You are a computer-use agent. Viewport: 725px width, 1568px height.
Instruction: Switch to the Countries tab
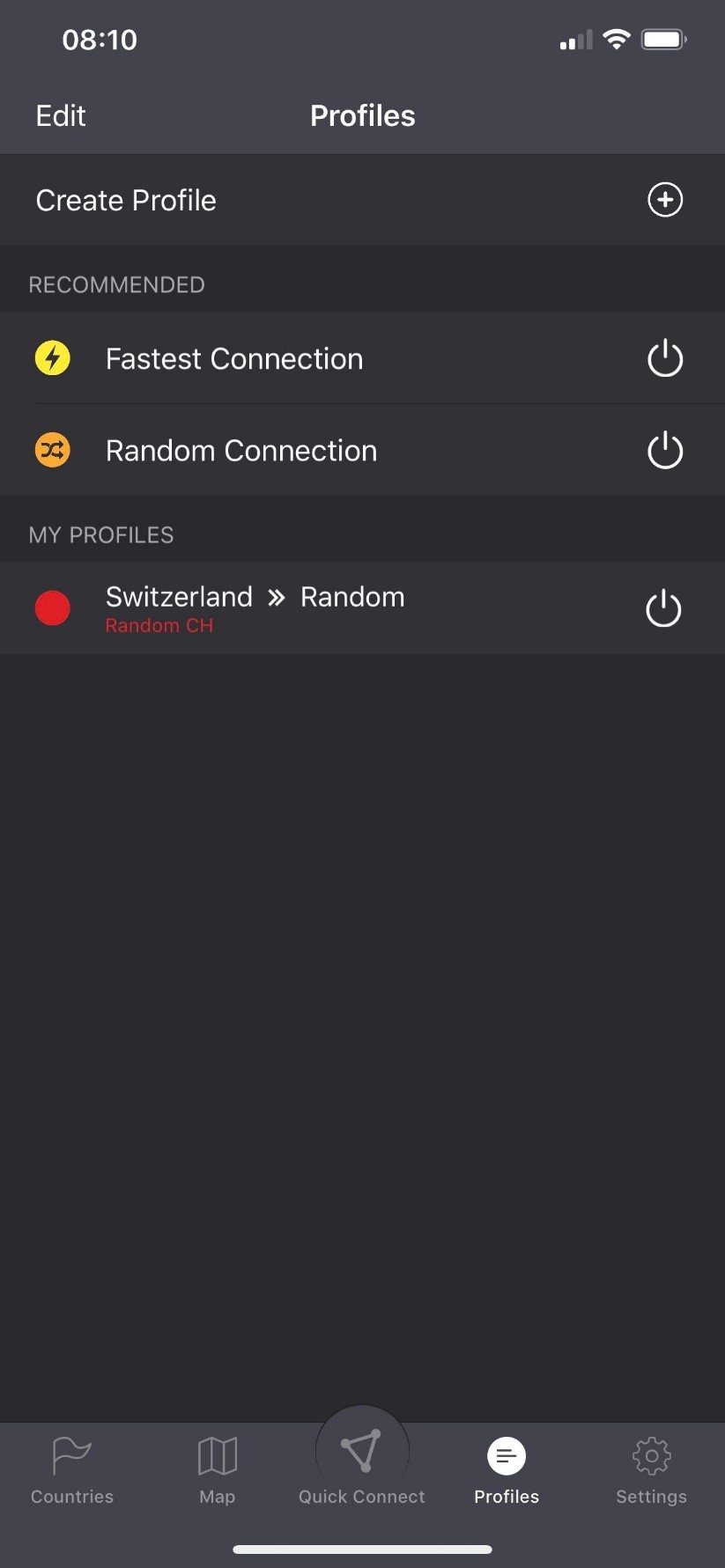point(72,1472)
